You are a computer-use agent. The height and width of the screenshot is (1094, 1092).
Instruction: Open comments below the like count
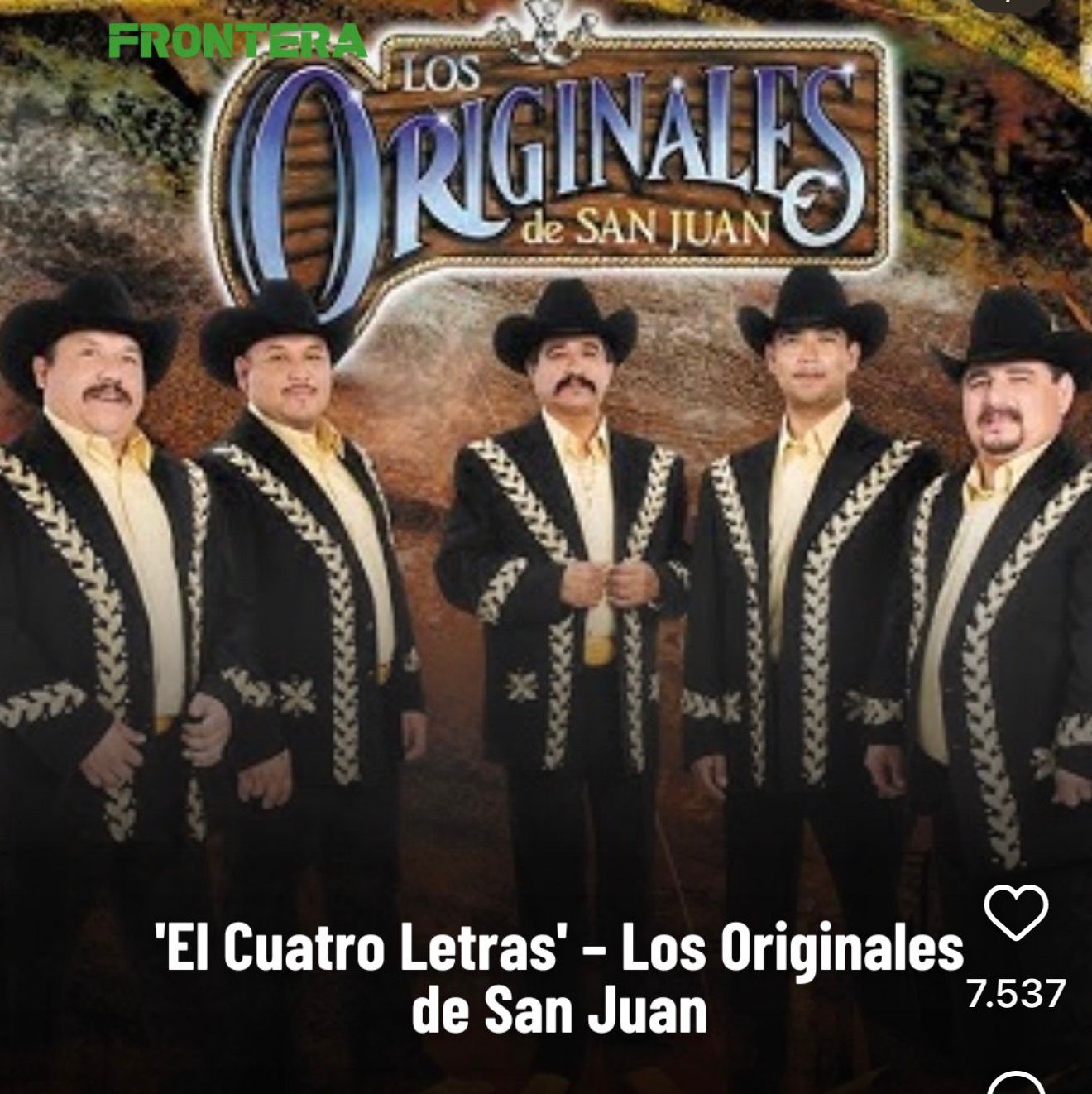1017,1081
